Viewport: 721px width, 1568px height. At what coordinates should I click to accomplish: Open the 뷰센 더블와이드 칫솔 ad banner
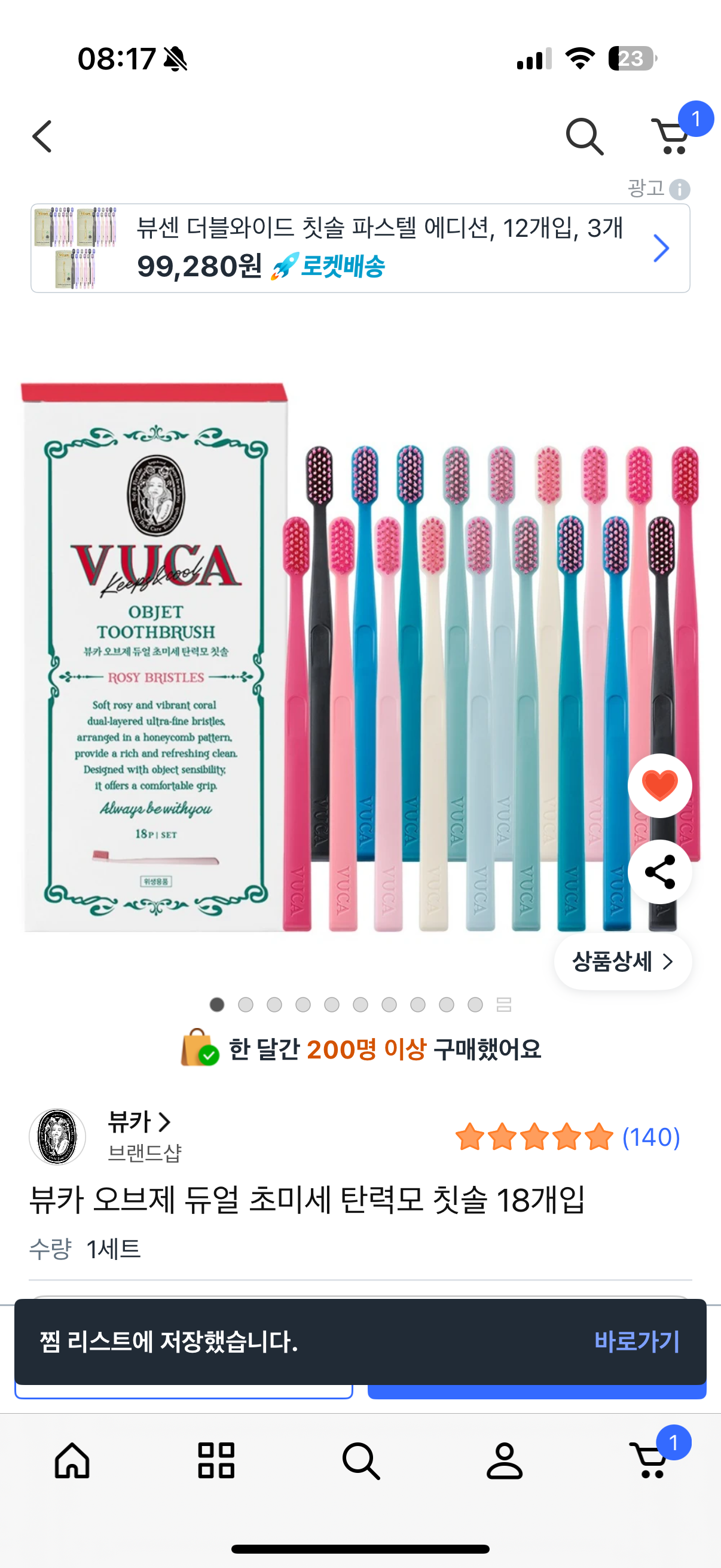pyautogui.click(x=360, y=248)
